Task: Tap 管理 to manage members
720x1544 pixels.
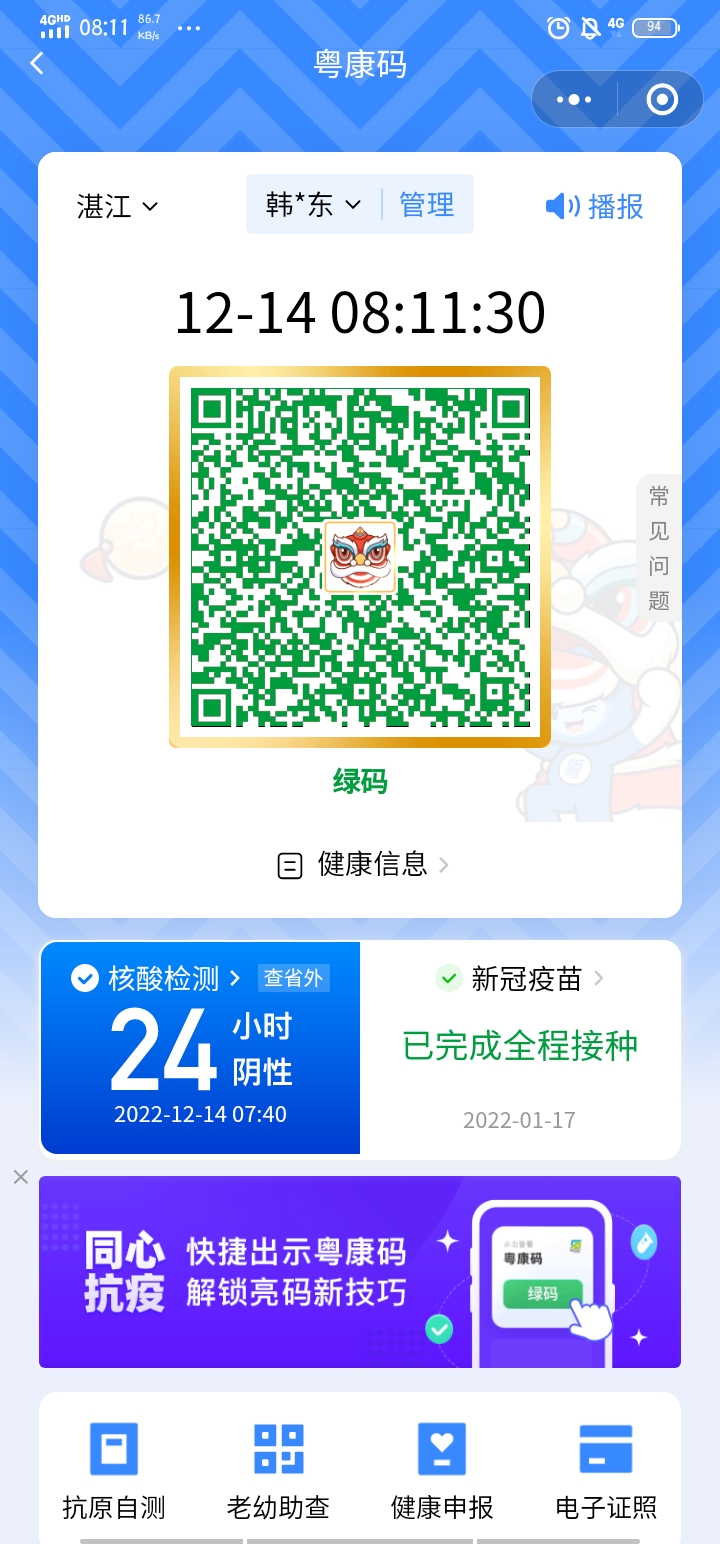Action: (x=427, y=205)
